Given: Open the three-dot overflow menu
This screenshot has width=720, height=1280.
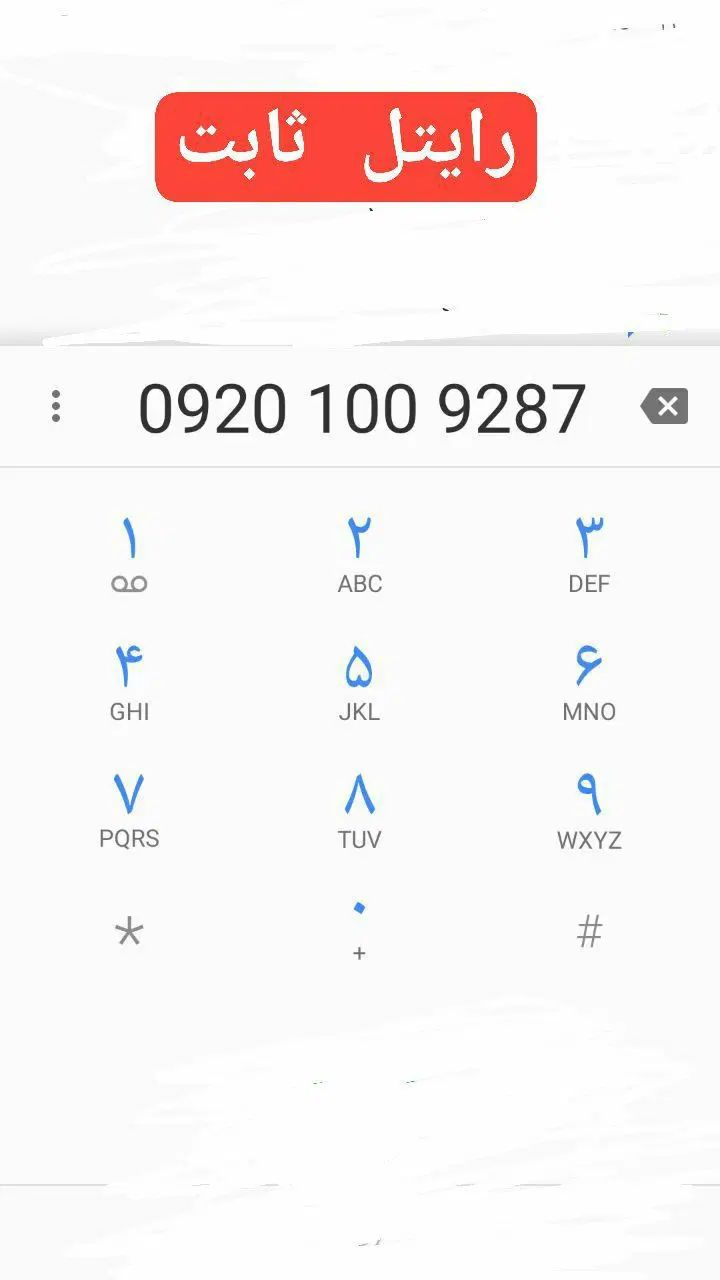Looking at the screenshot, I should click(56, 407).
